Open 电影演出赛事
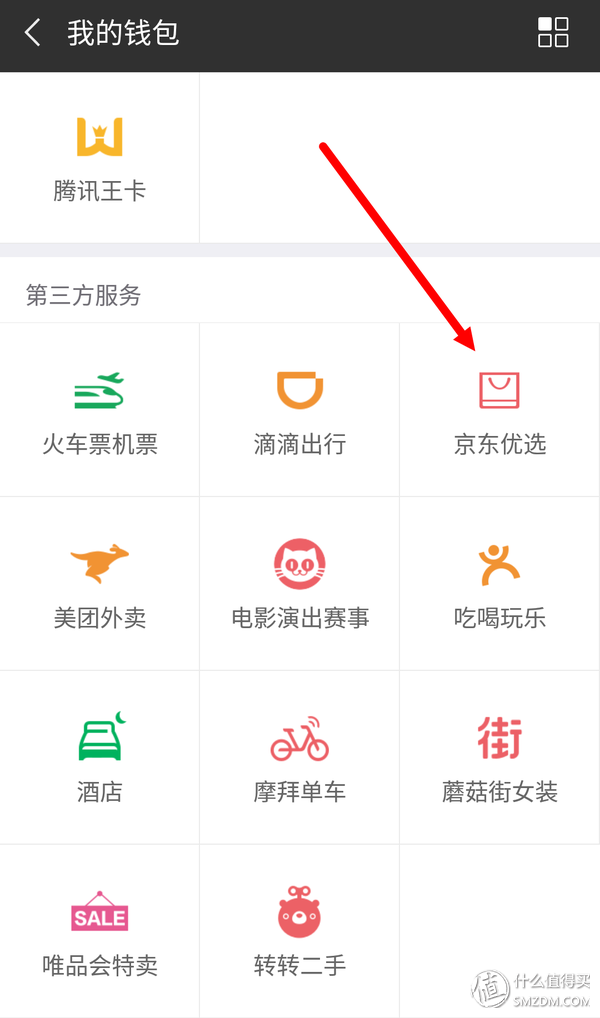 click(300, 584)
